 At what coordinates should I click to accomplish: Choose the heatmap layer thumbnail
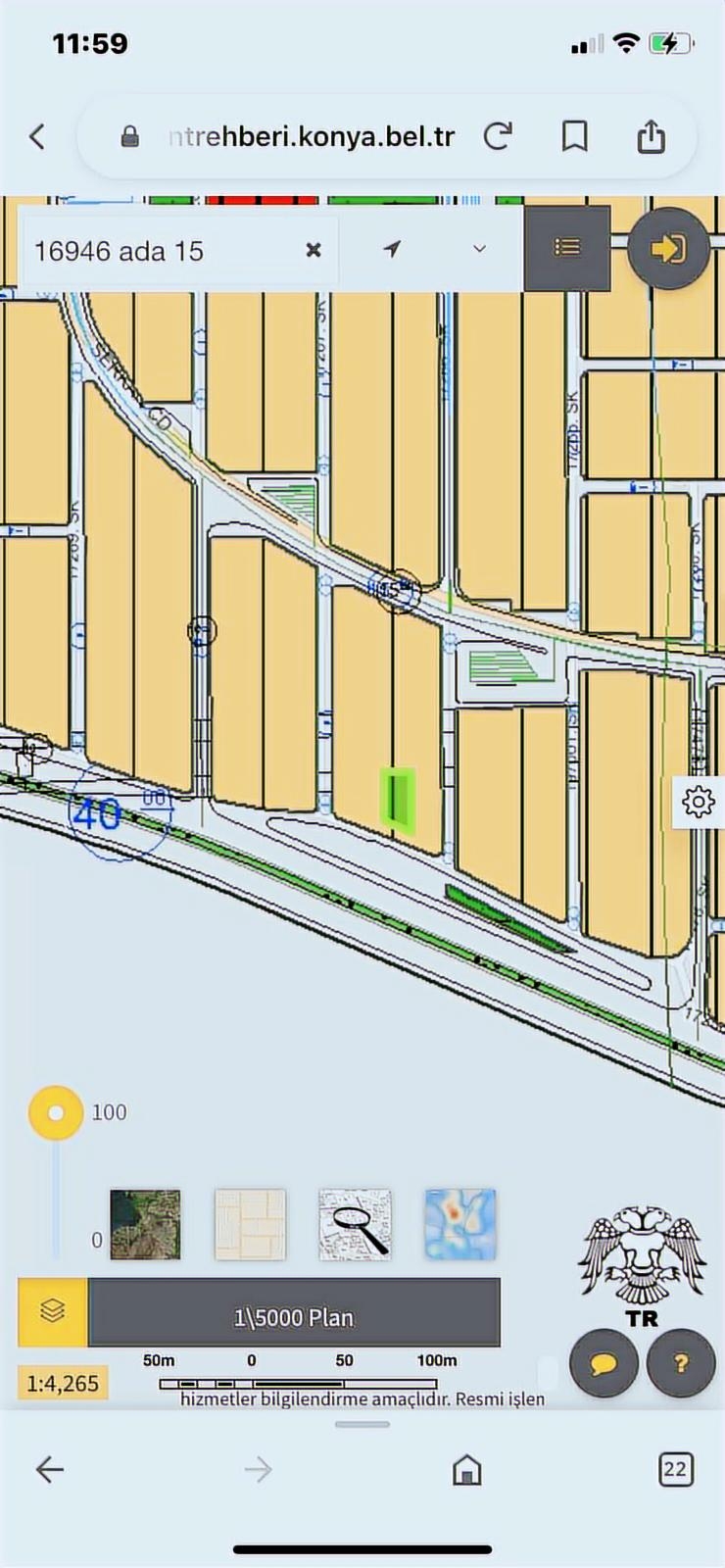[460, 1224]
